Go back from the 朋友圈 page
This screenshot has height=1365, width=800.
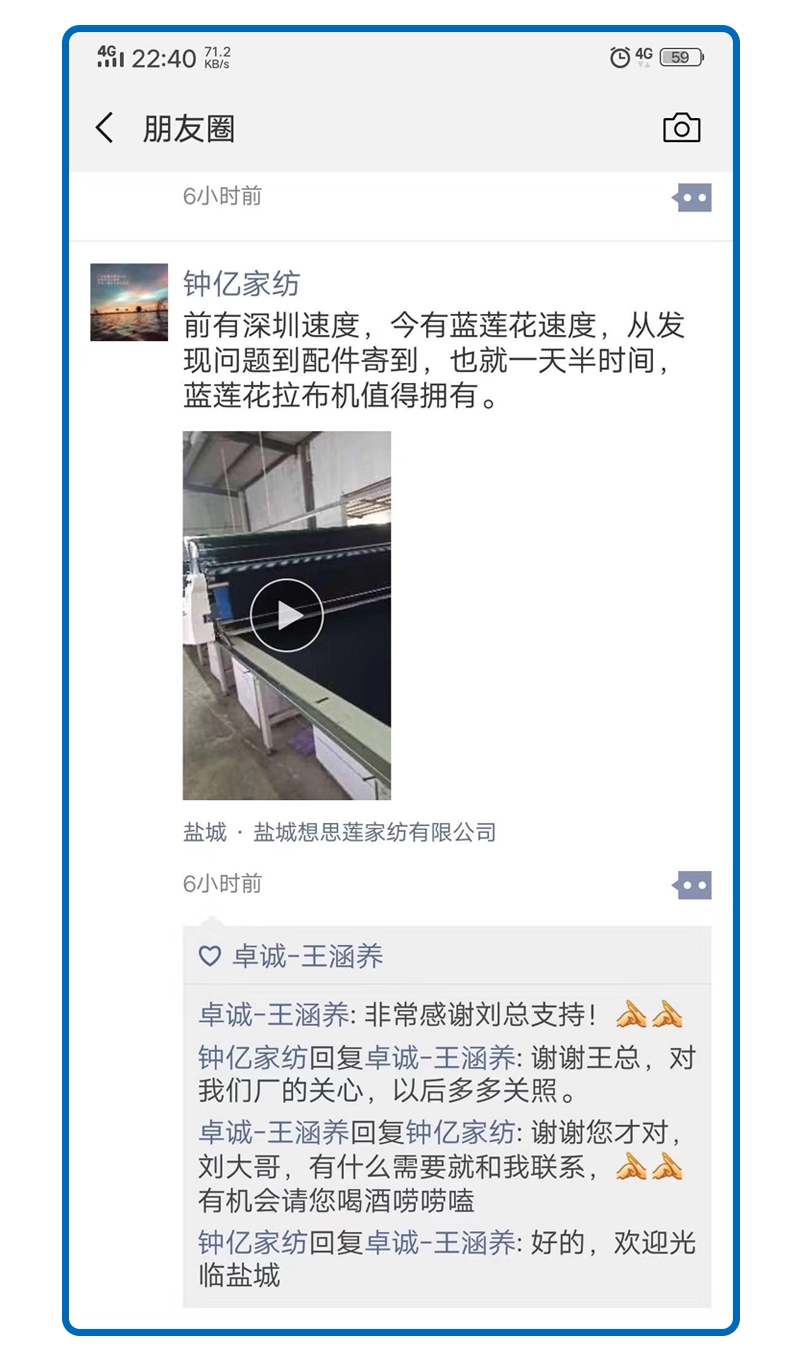105,128
